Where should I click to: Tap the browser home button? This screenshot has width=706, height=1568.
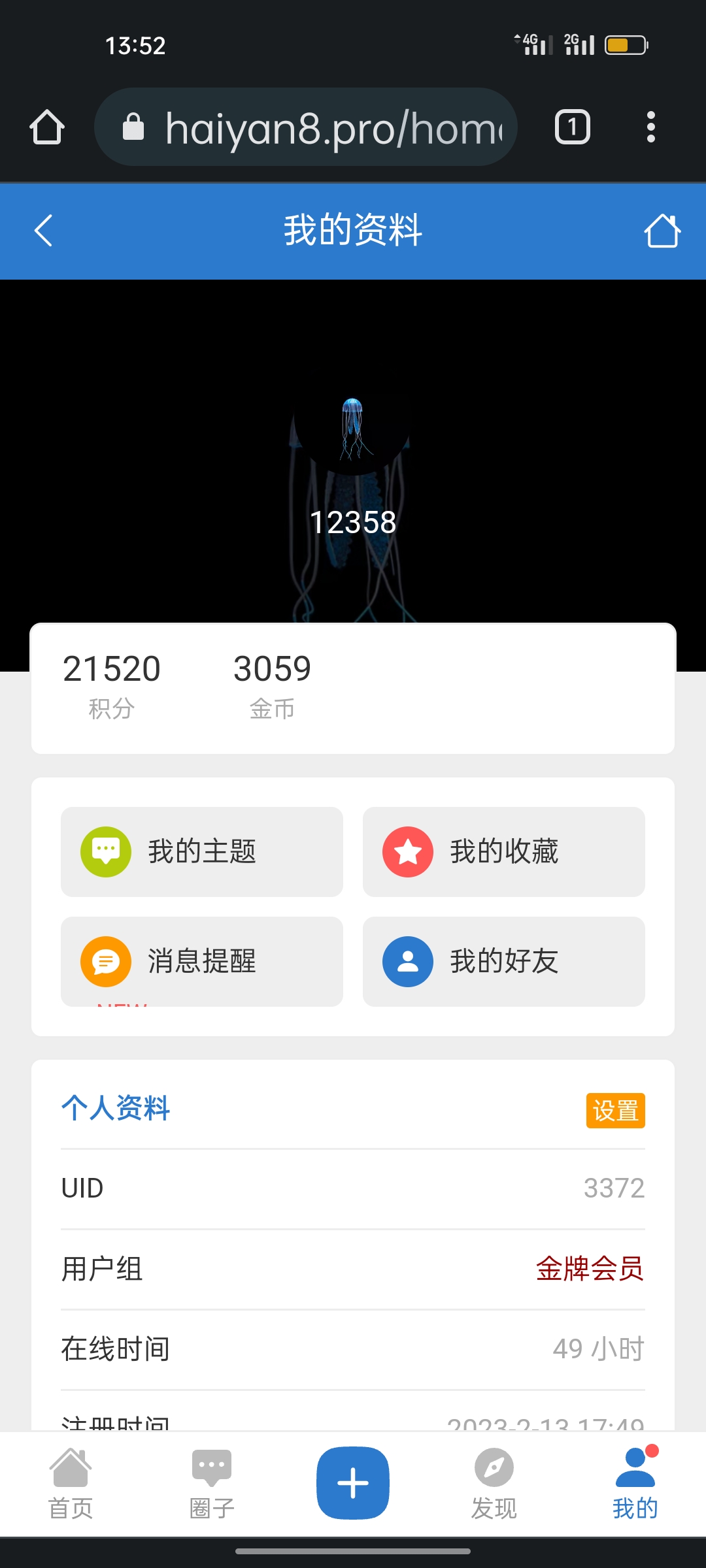47,127
